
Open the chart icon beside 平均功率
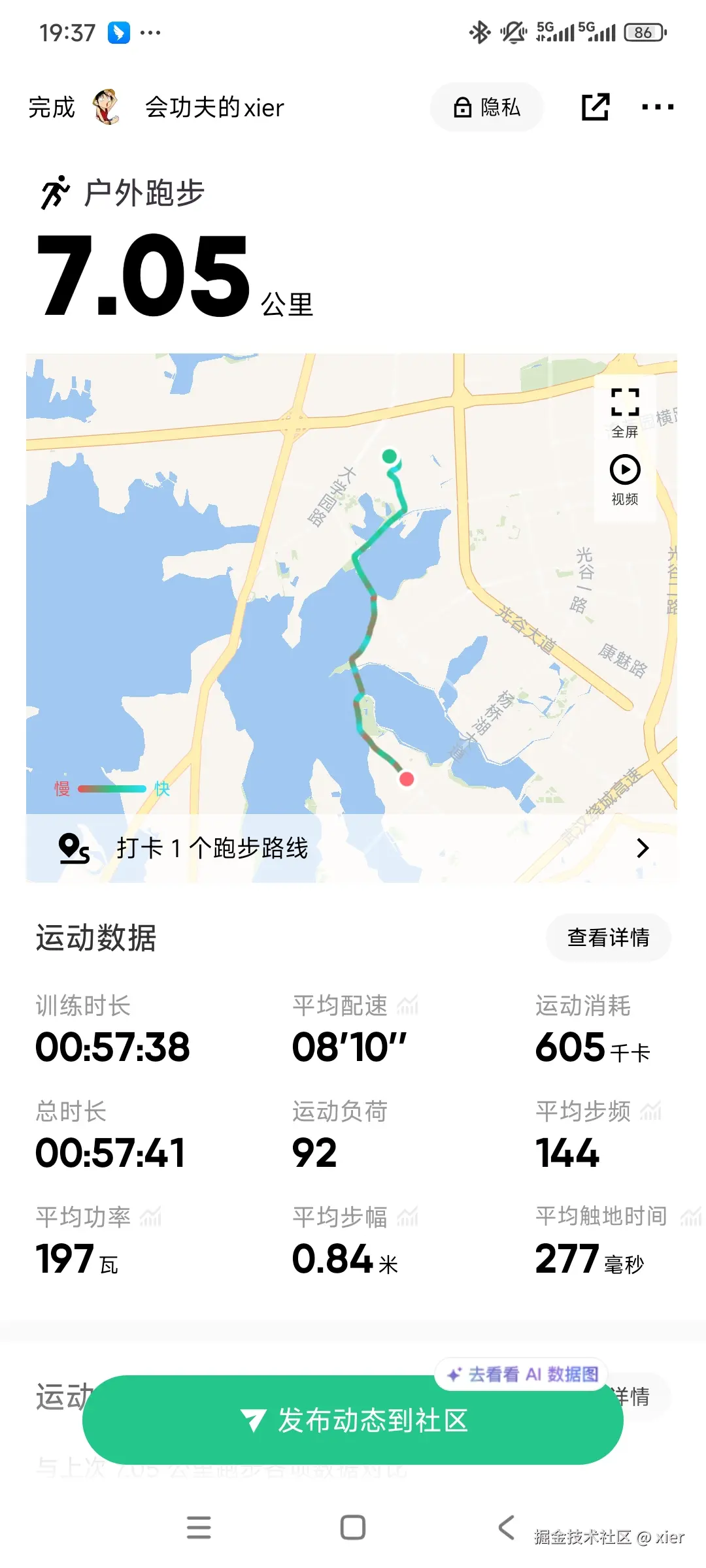pyautogui.click(x=151, y=1215)
